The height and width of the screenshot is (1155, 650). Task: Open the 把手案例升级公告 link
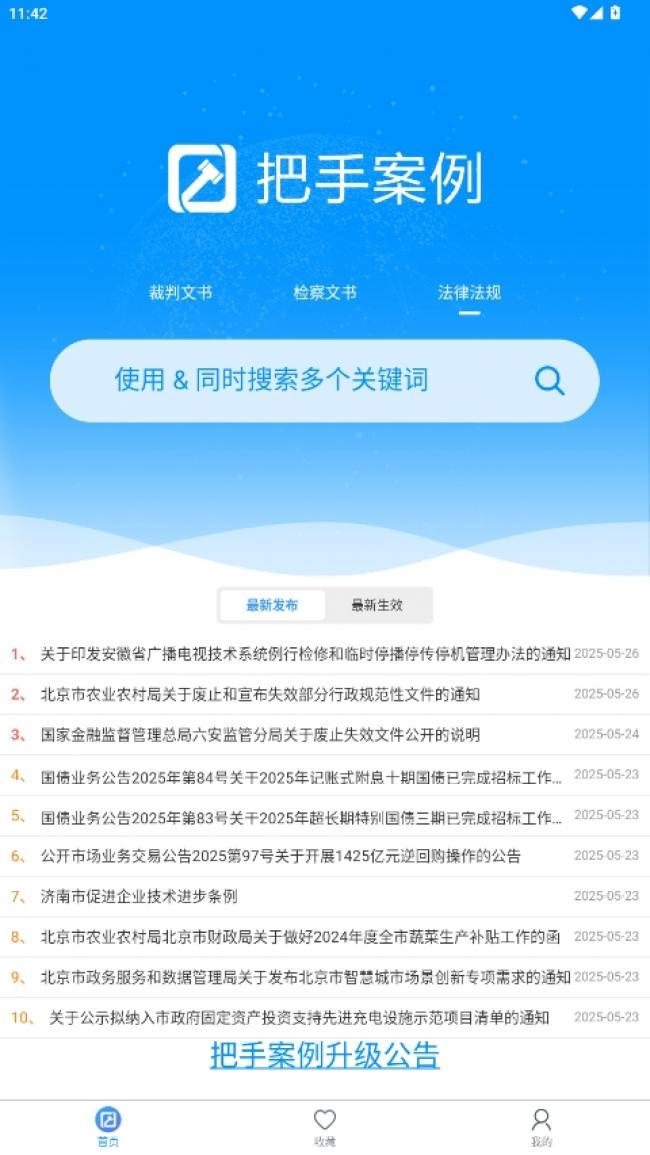(x=325, y=1055)
